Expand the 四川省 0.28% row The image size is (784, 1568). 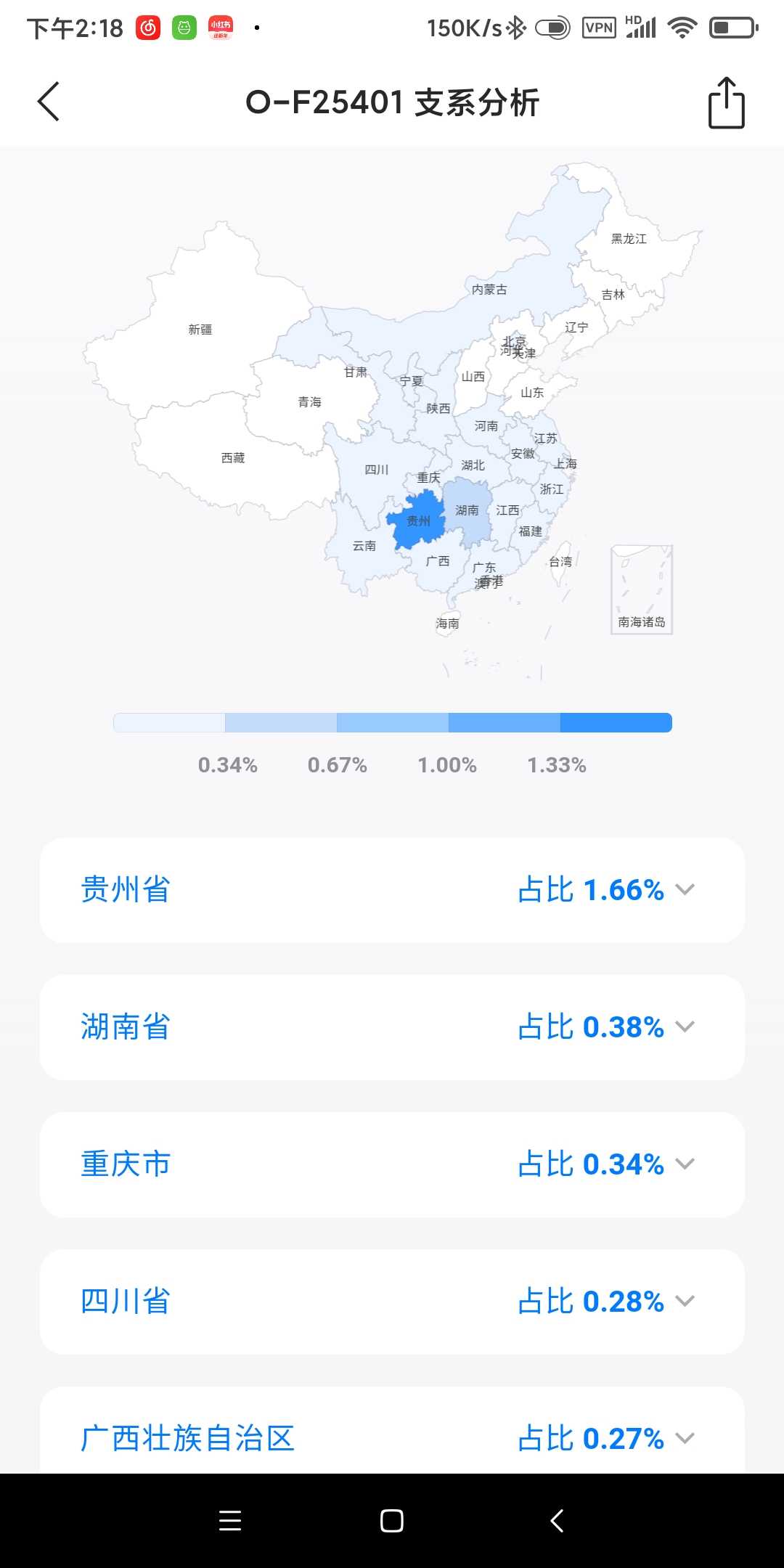685,1302
